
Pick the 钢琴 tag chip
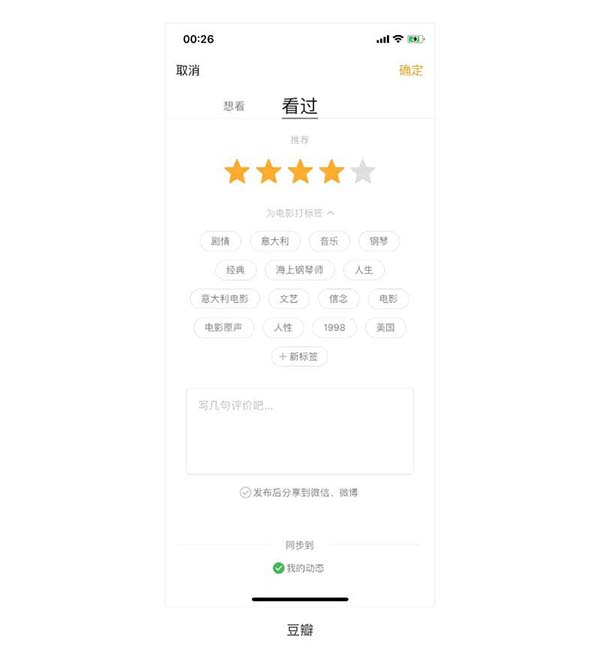click(379, 241)
